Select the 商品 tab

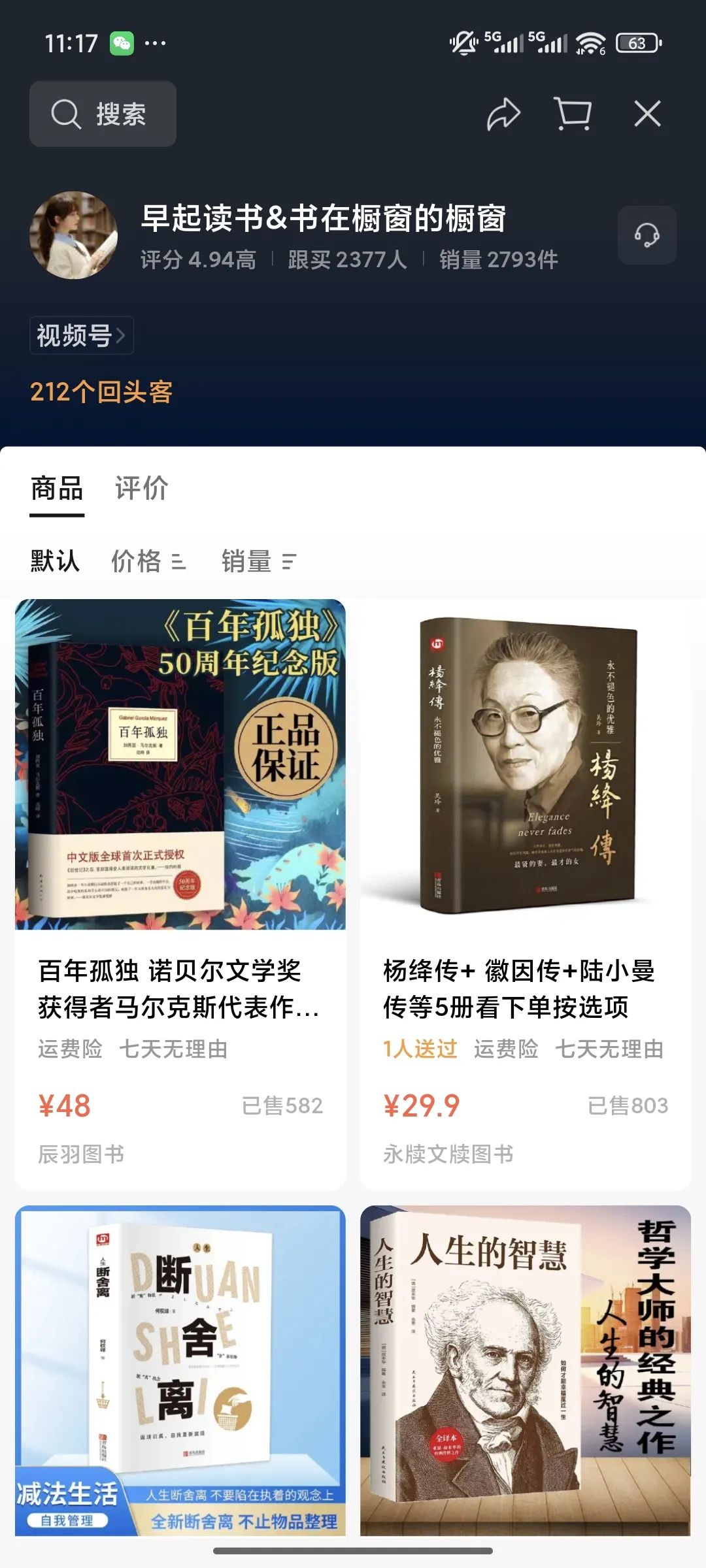57,488
